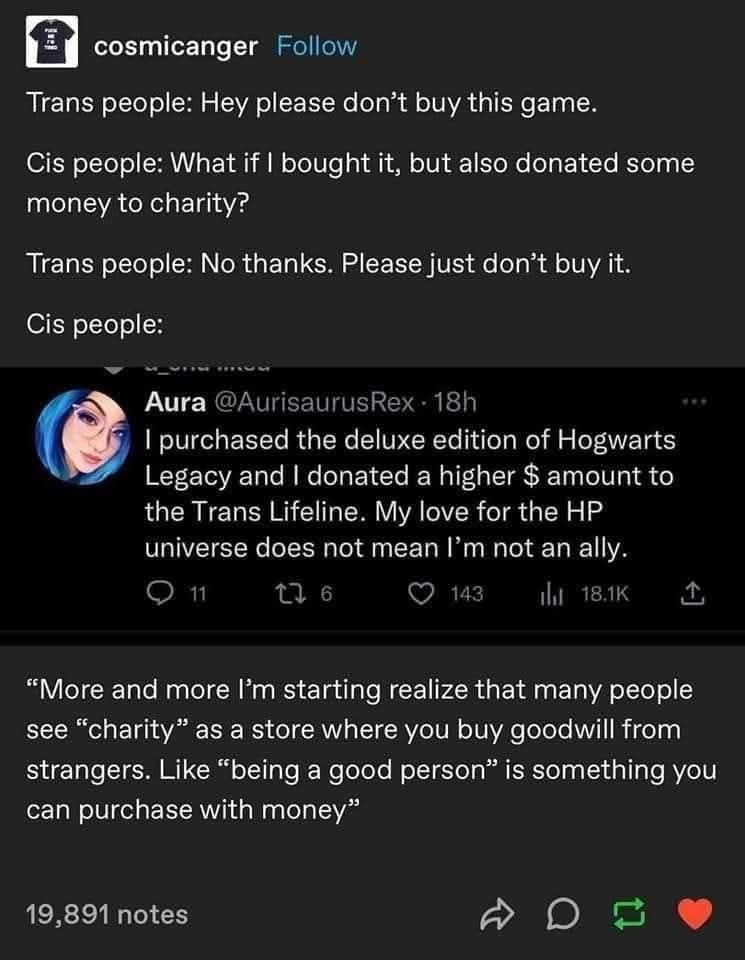Open the cosmicanger blog name
Screen dimensions: 745x960
(177, 46)
